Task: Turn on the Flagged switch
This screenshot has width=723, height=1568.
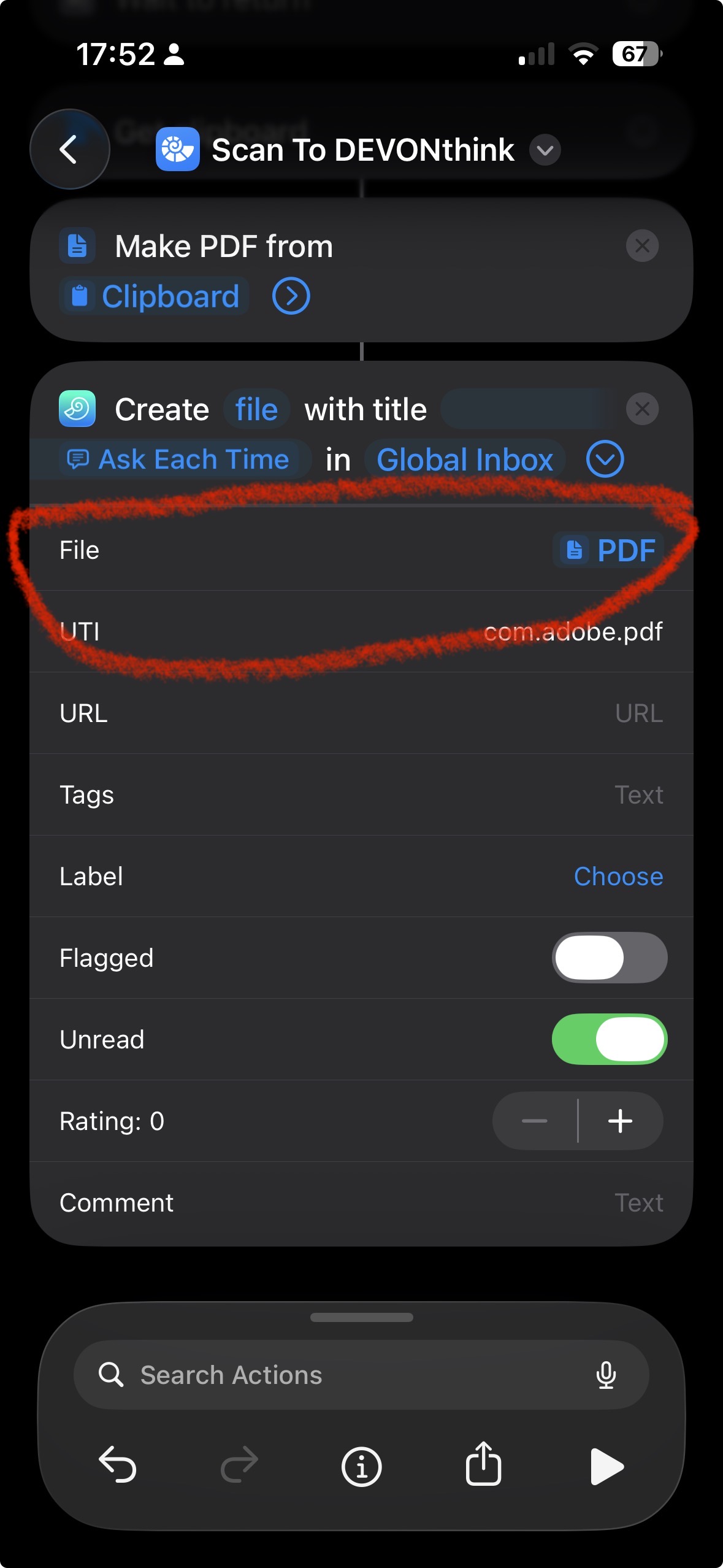Action: (x=609, y=958)
